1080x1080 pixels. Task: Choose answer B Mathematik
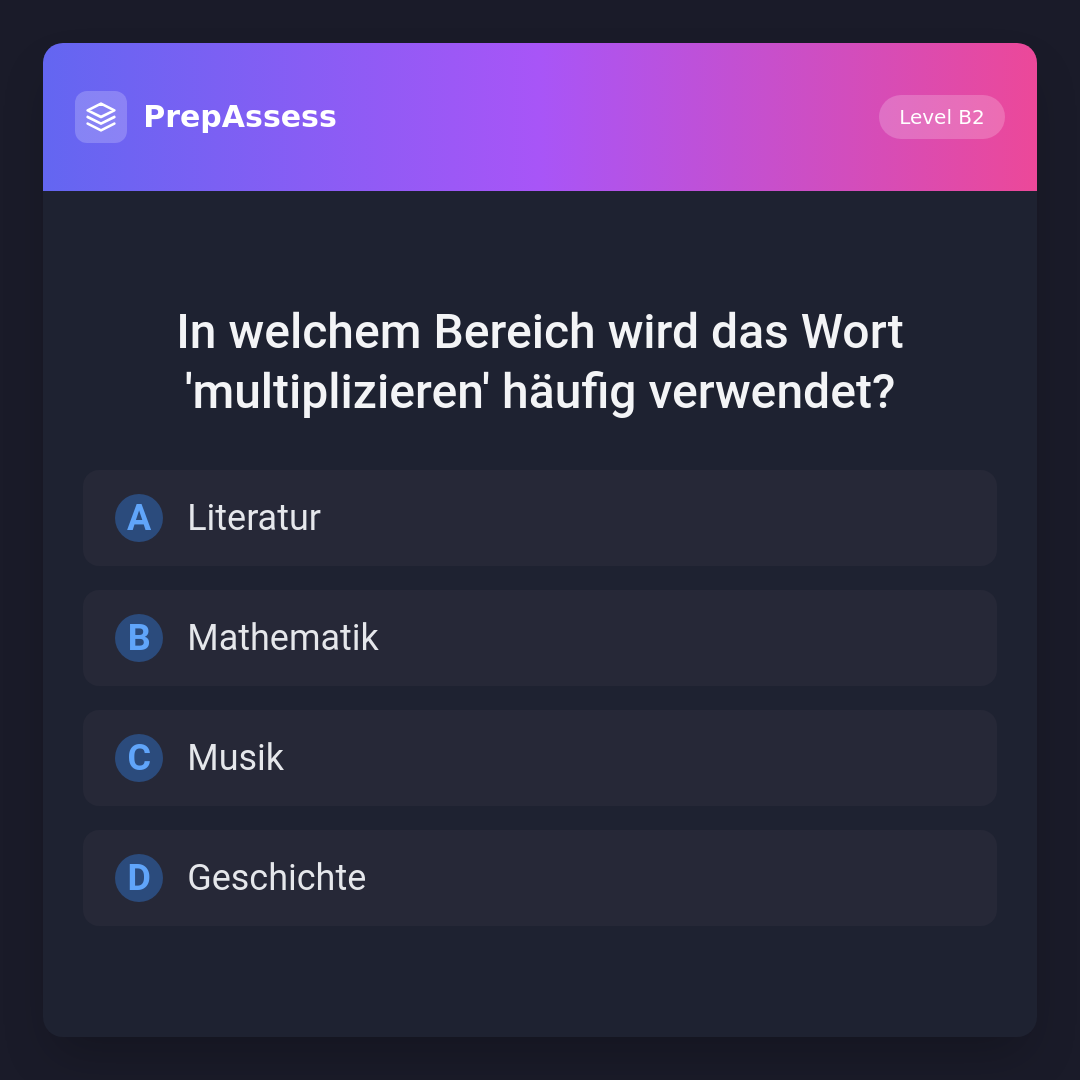[x=540, y=638]
